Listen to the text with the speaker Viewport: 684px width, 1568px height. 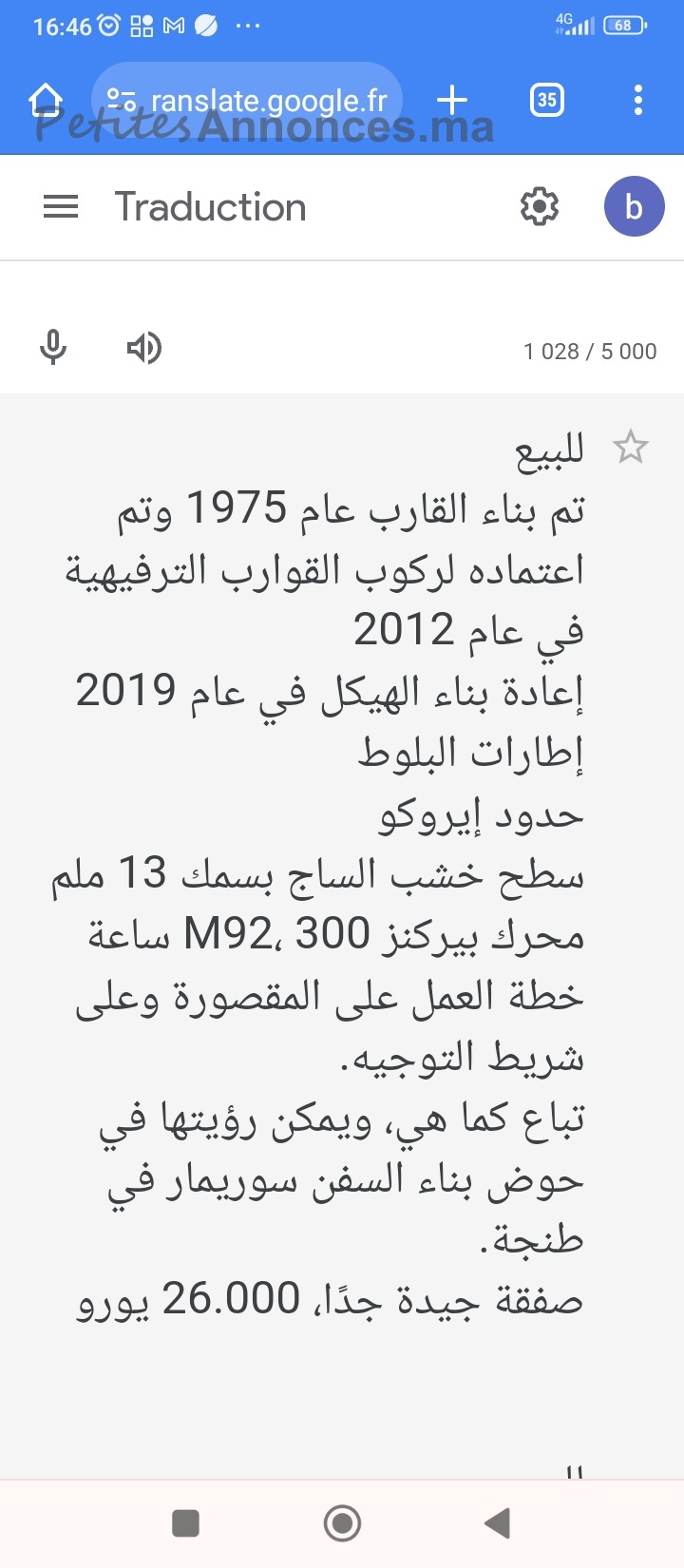tap(143, 348)
